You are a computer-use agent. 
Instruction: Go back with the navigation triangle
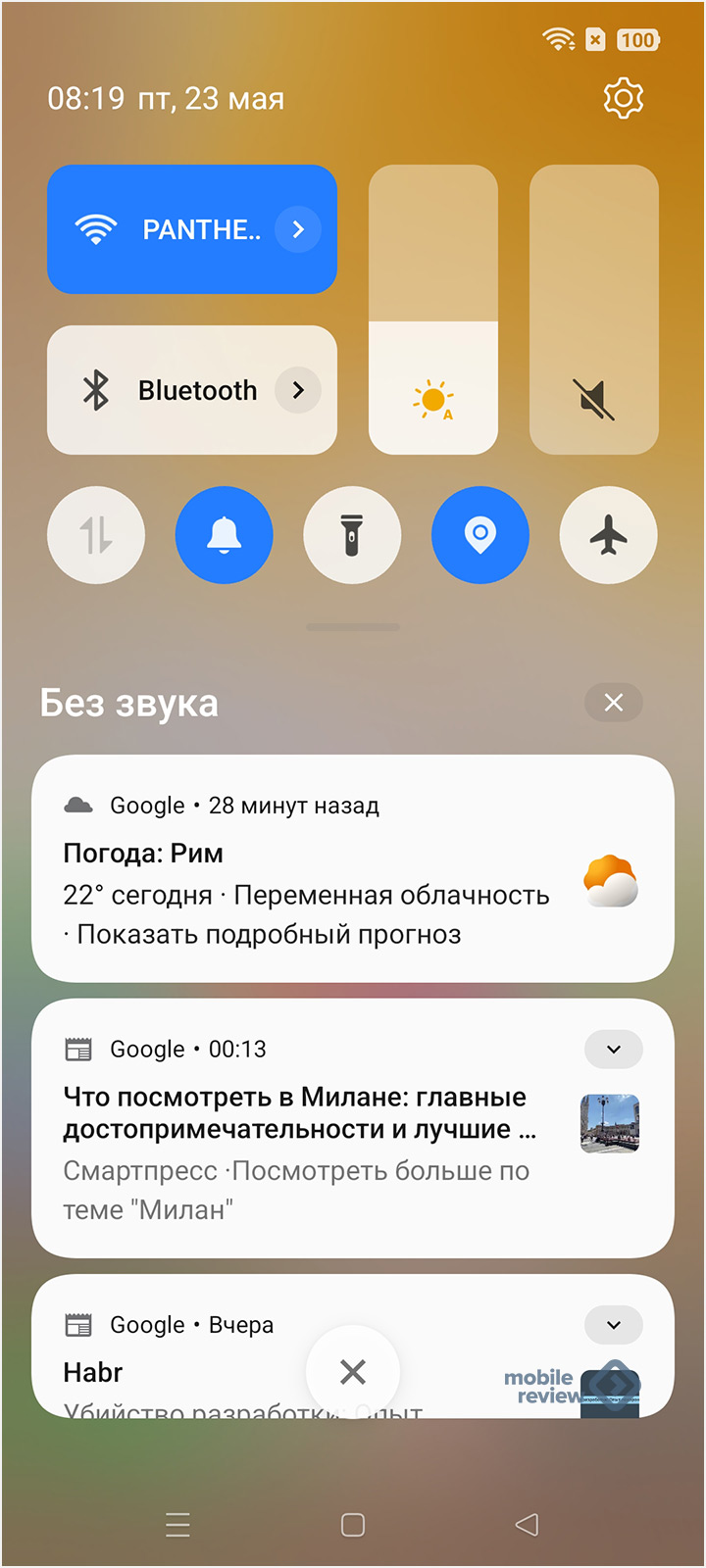pyautogui.click(x=527, y=1525)
